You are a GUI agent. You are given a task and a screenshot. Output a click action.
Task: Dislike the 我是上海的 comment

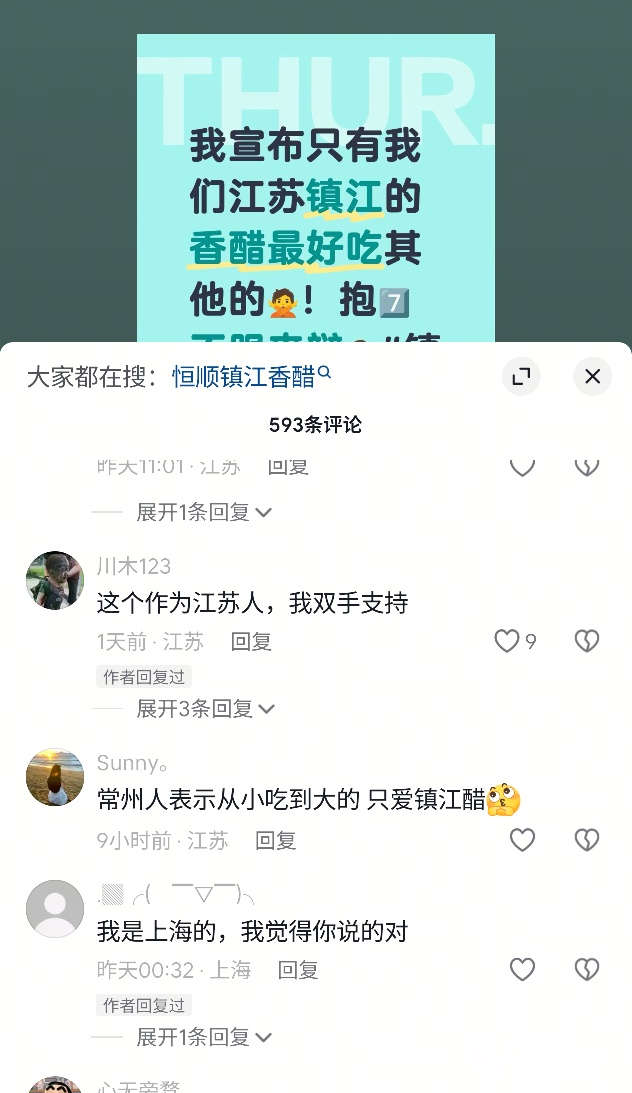click(x=587, y=968)
